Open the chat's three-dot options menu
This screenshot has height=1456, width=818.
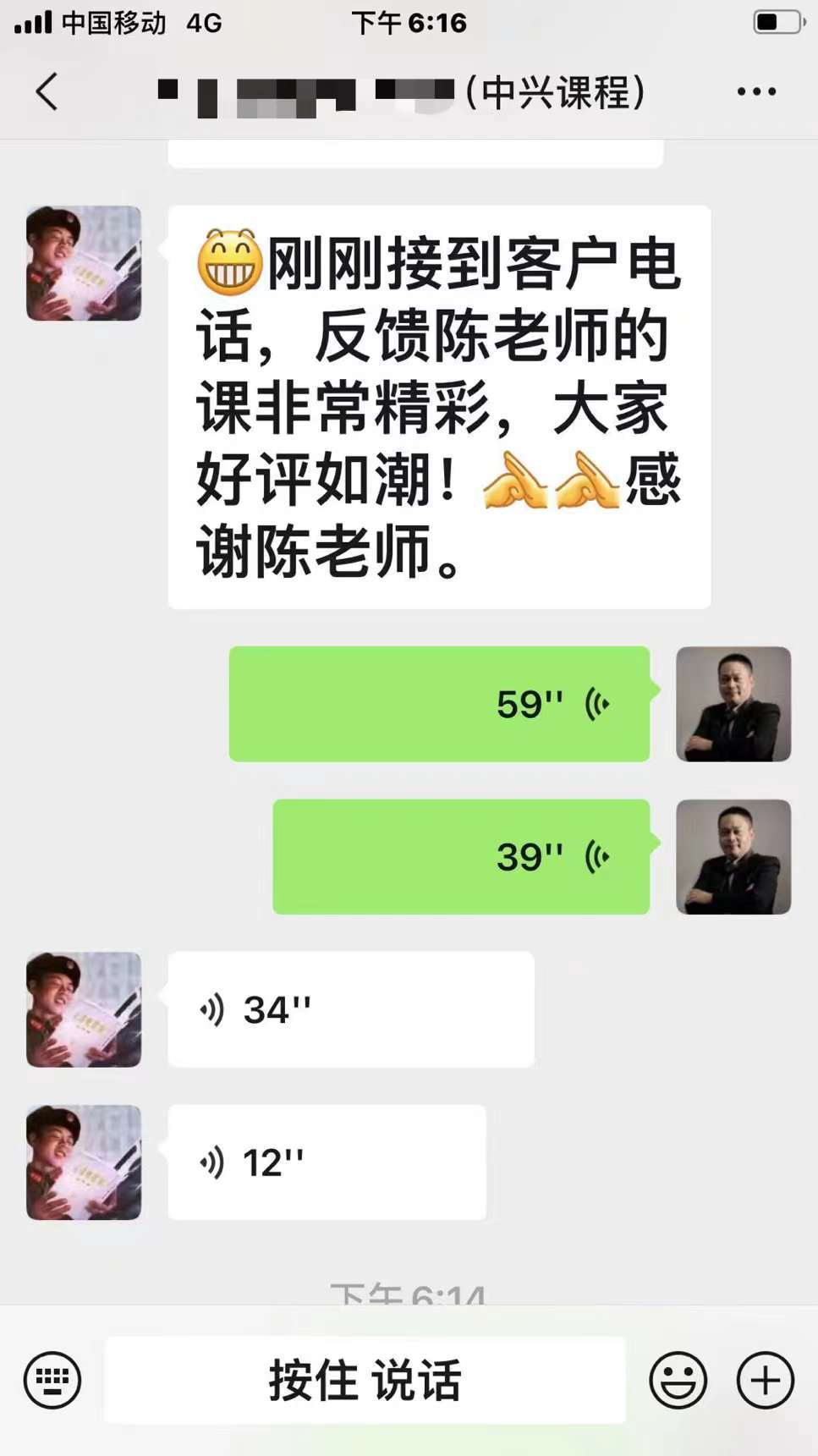[x=755, y=91]
